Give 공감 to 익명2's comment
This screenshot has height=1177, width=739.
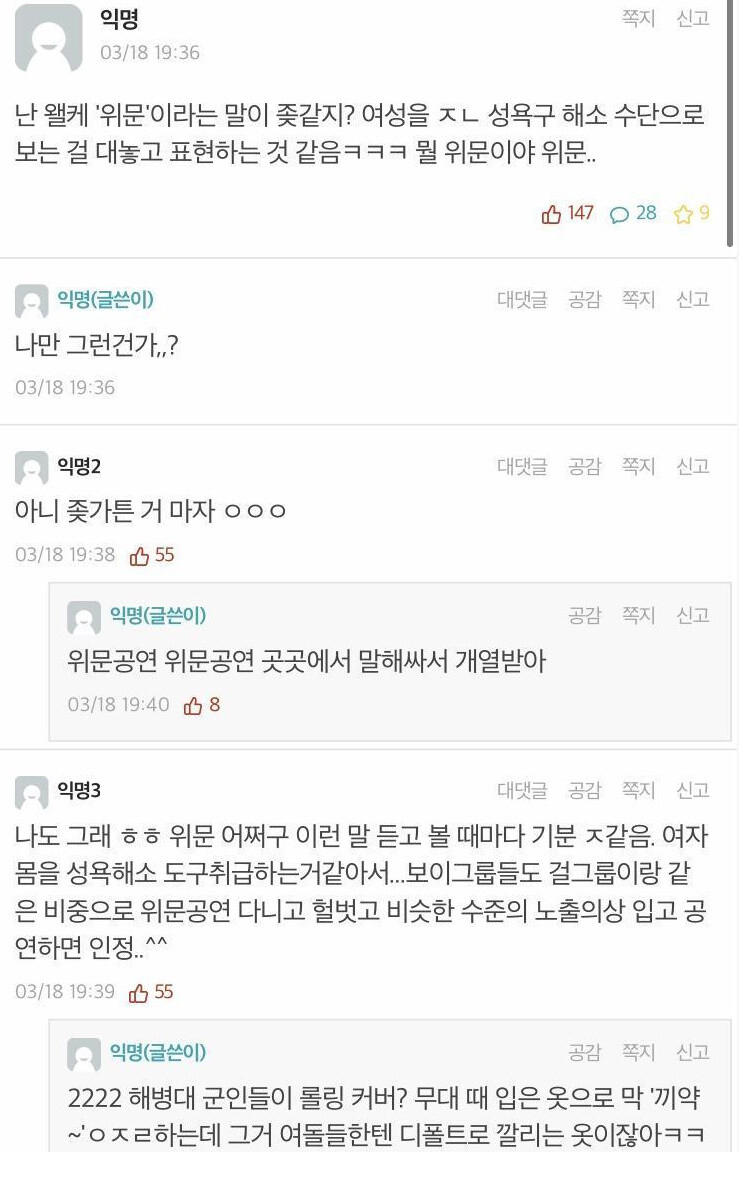[x=584, y=466]
